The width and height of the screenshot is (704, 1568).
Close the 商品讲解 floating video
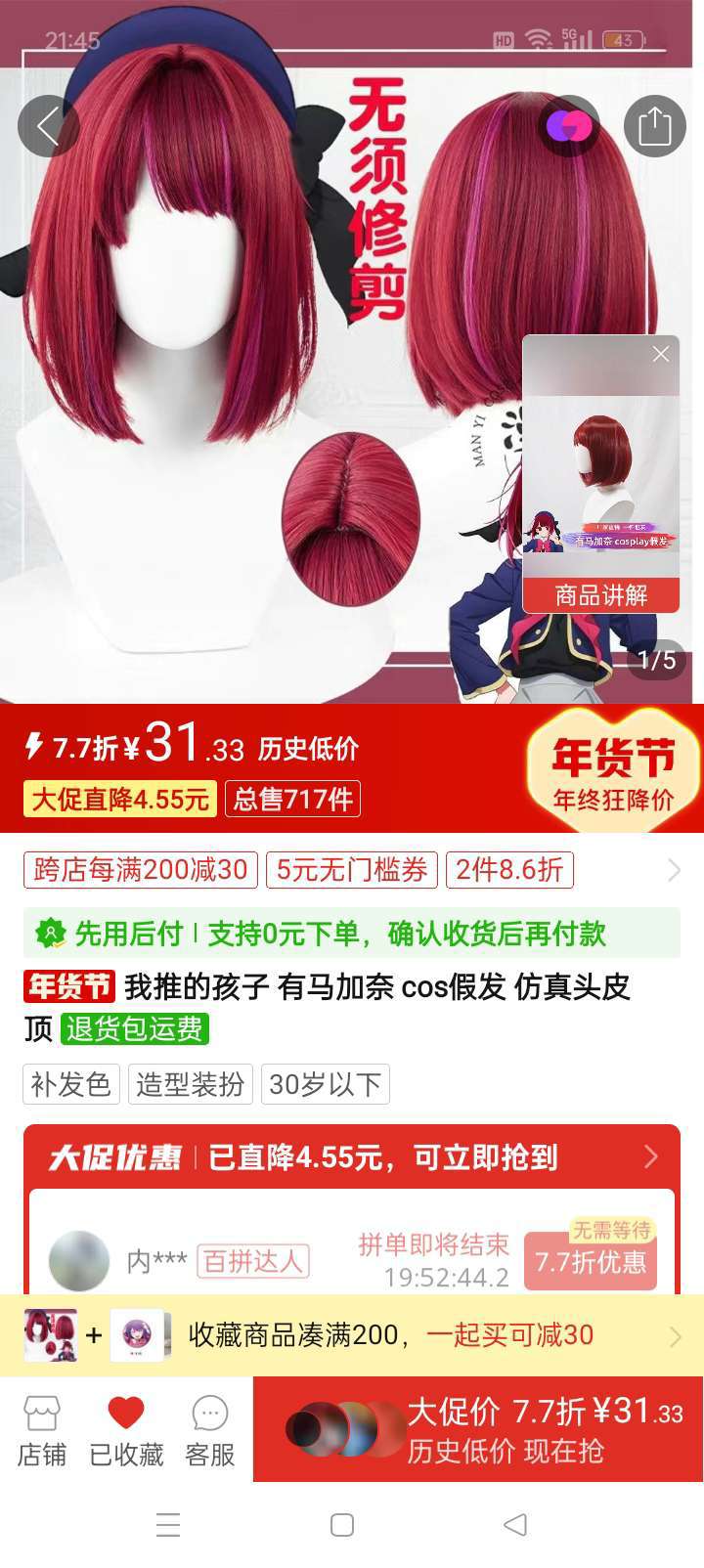click(661, 354)
